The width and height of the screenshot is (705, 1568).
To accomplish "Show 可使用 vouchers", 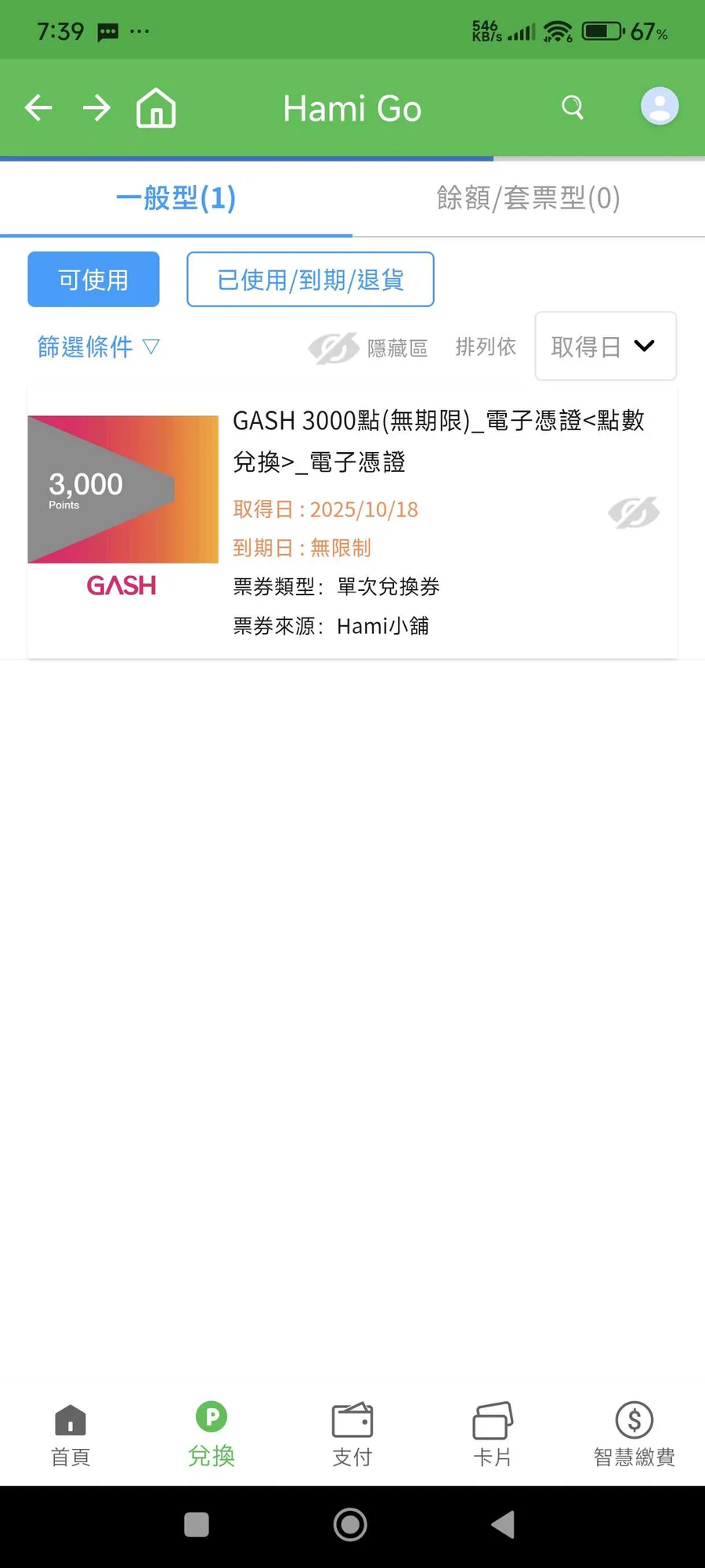I will 93,280.
